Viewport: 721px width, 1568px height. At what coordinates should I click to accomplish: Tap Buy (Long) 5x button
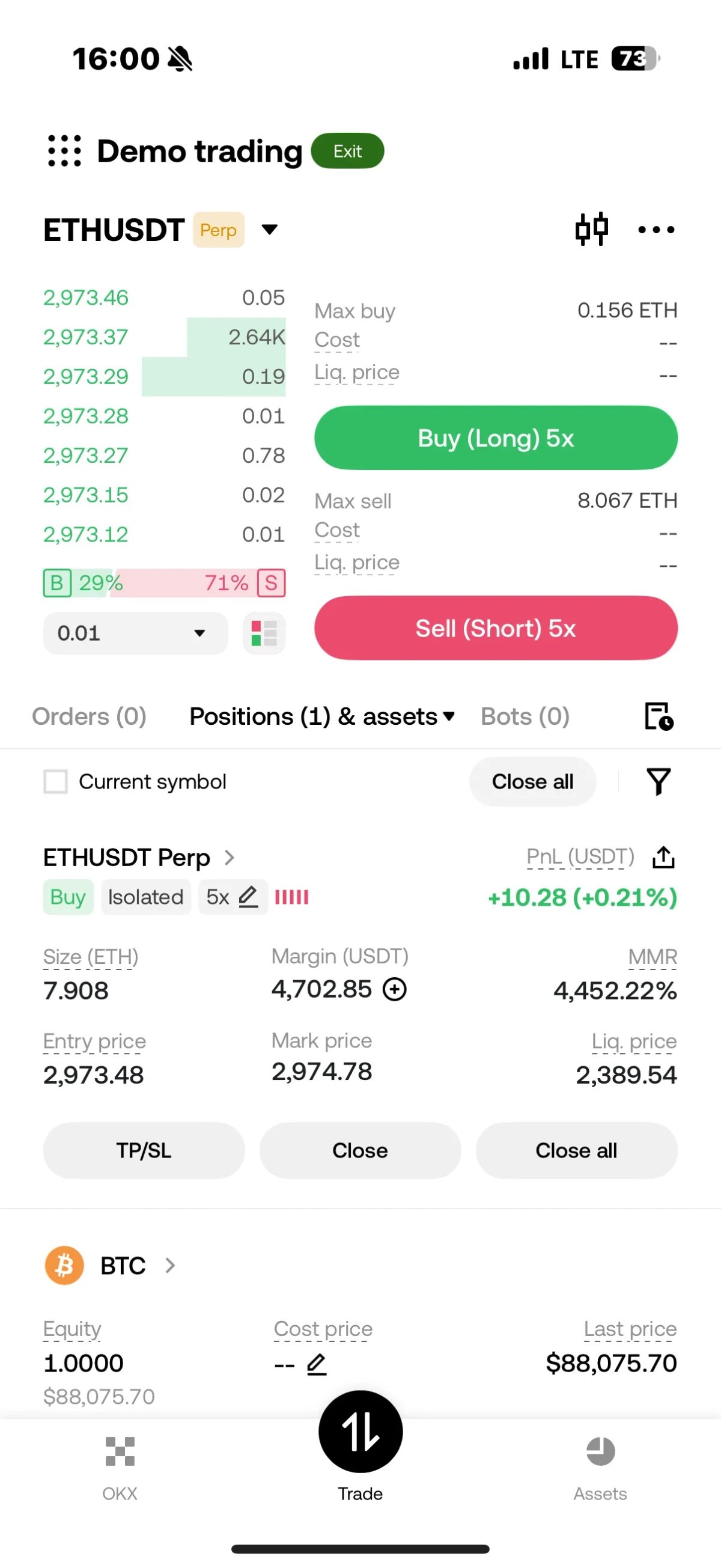(x=495, y=438)
